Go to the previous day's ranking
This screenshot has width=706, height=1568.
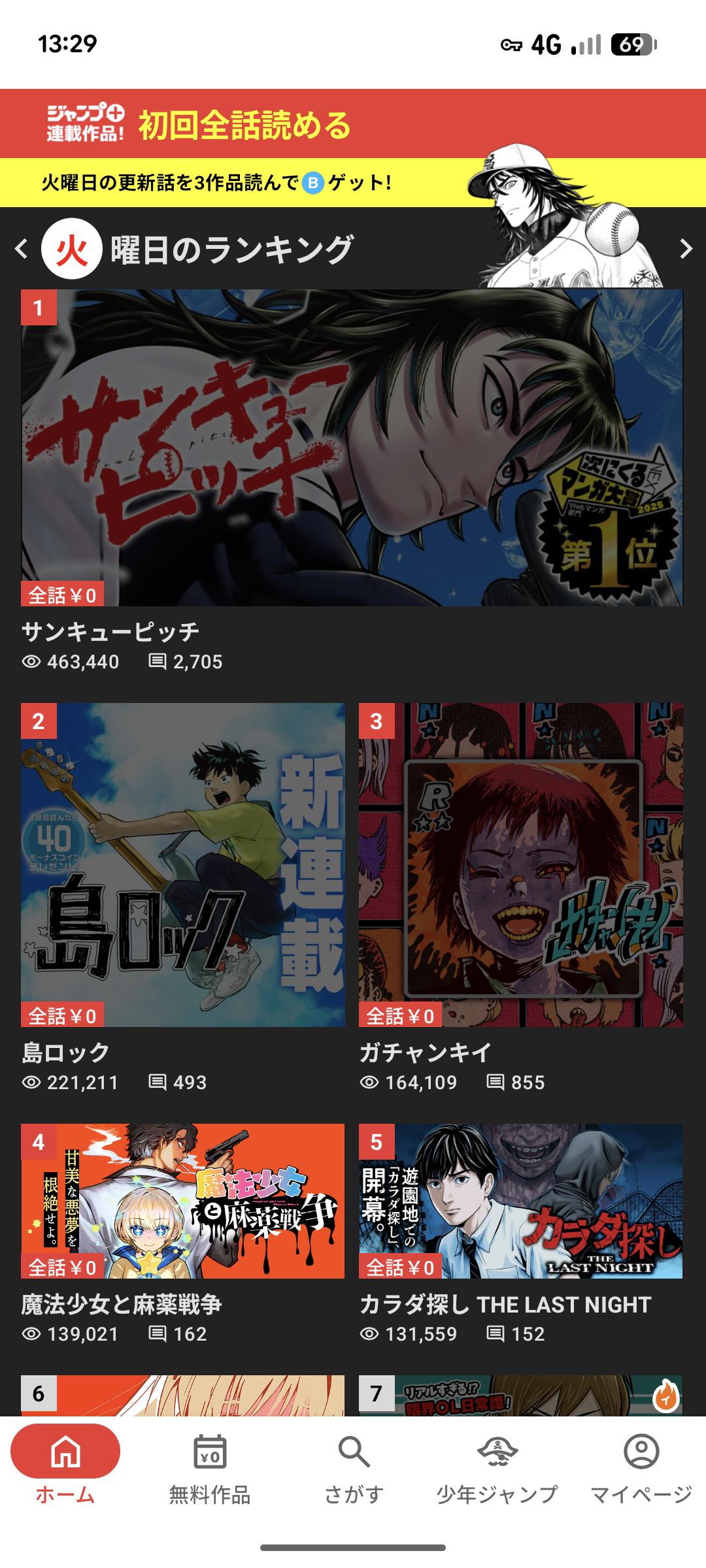point(22,249)
